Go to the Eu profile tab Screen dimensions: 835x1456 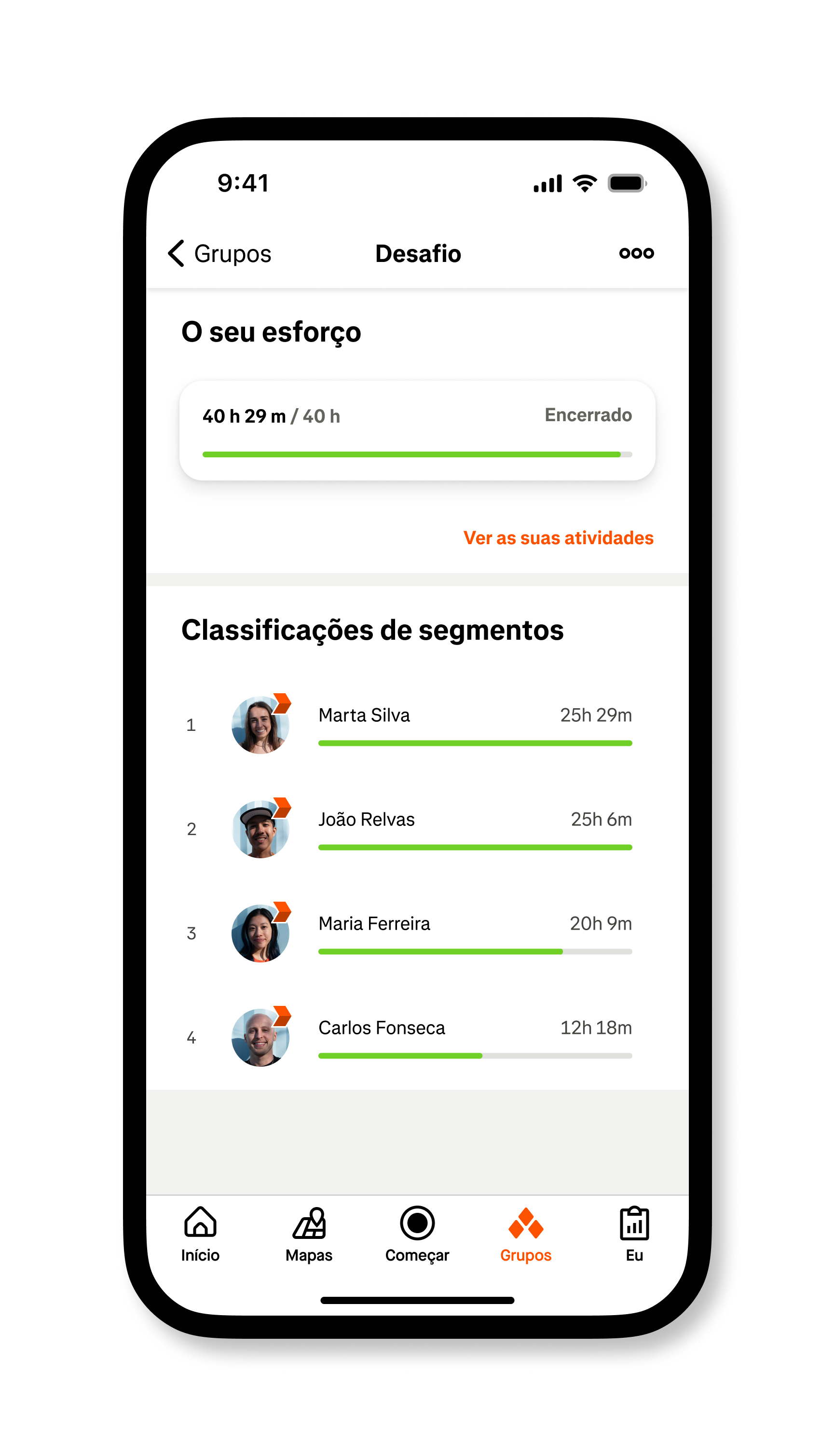[x=634, y=1234]
